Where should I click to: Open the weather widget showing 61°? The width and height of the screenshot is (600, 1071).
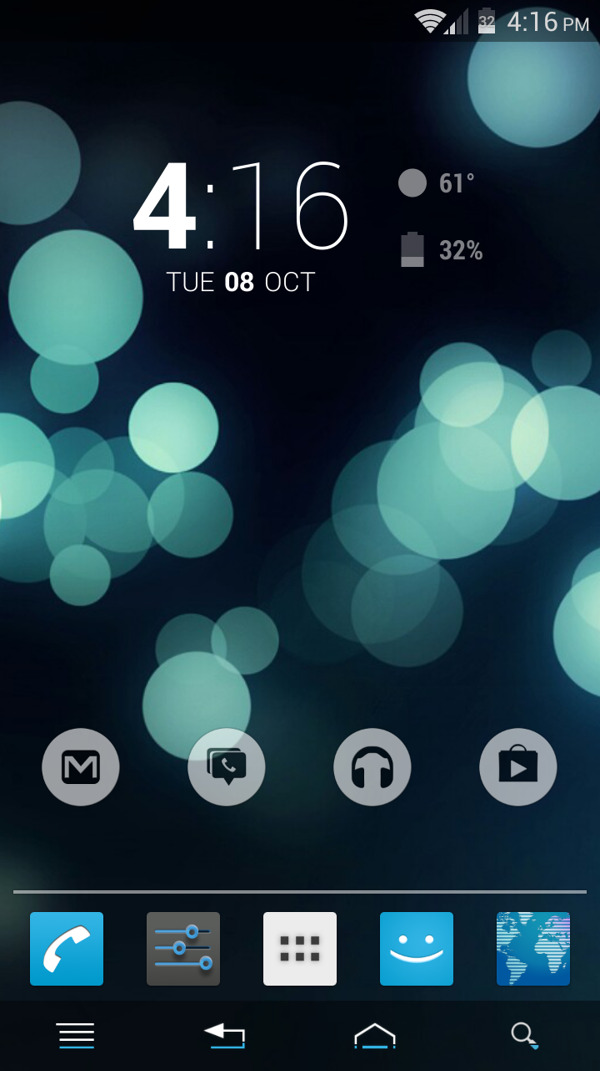click(x=437, y=184)
